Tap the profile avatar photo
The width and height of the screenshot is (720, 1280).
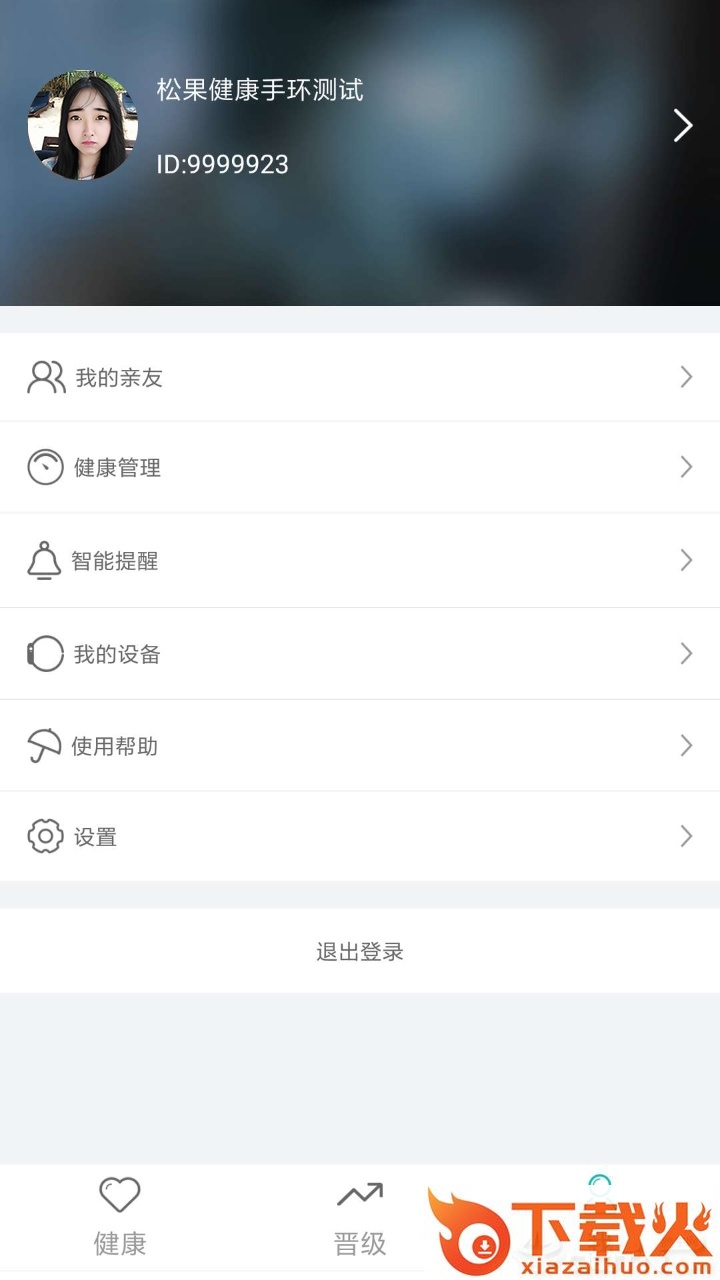point(83,126)
